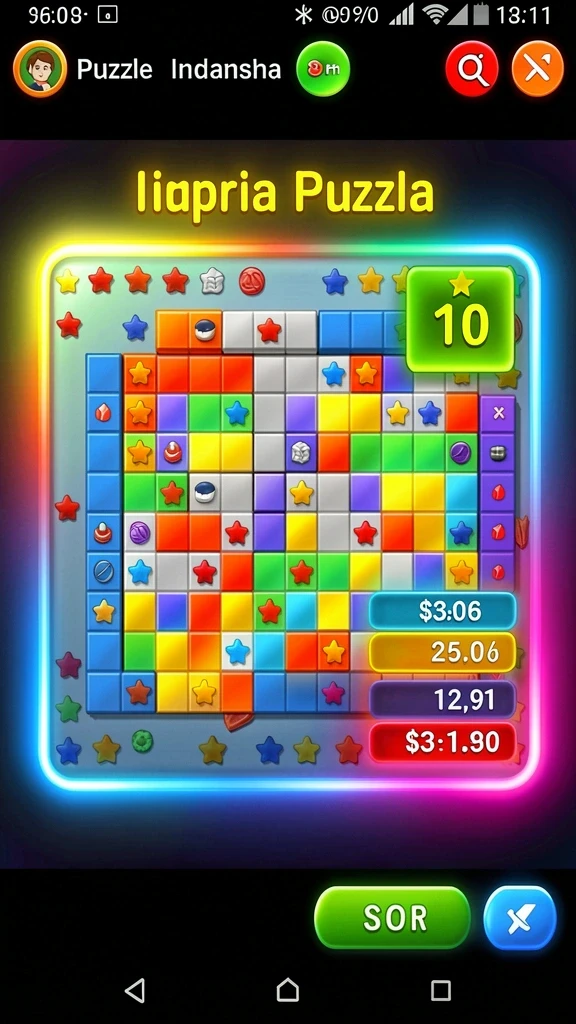Image resolution: width=576 pixels, height=1024 pixels.
Task: Open the red search button
Action: (x=472, y=69)
